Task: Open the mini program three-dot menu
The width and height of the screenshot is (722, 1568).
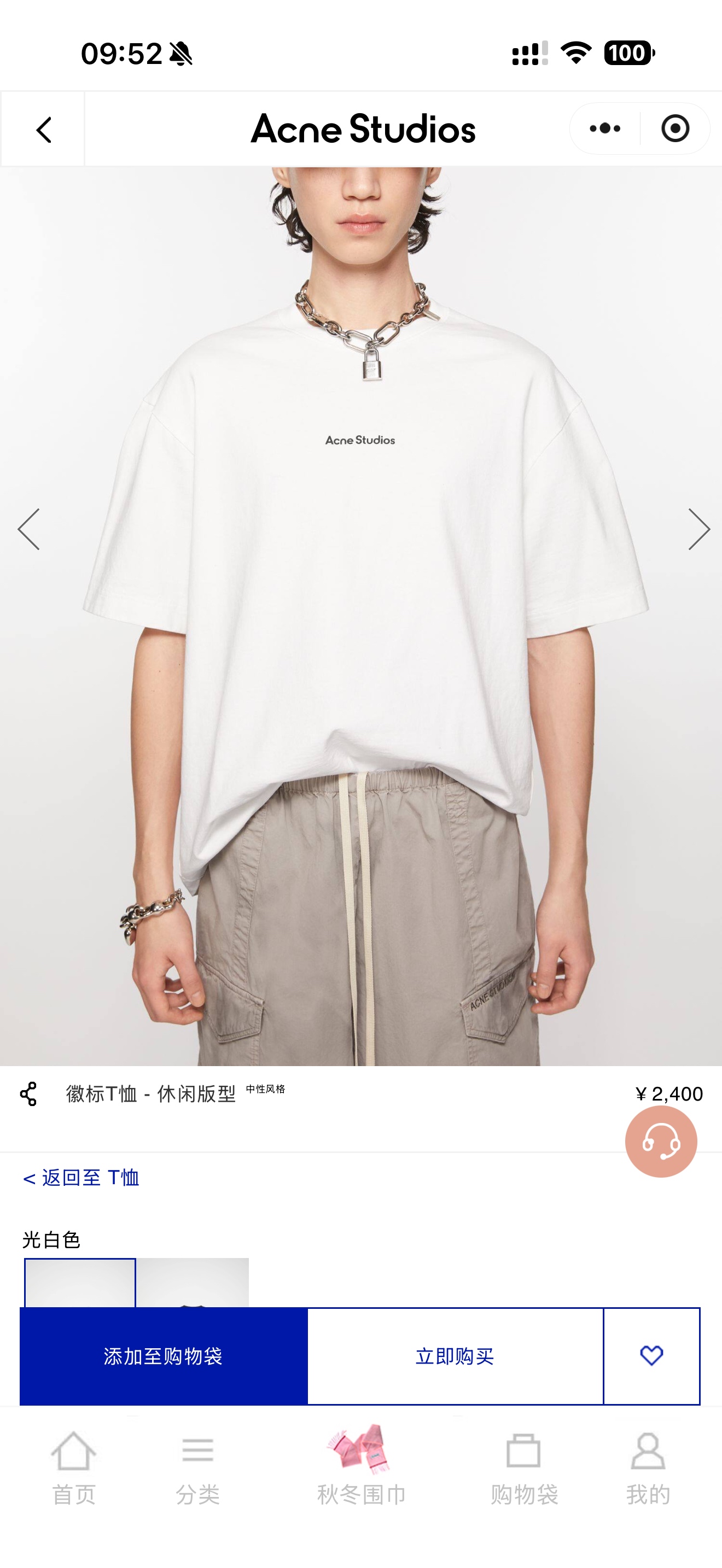Action: 604,128
